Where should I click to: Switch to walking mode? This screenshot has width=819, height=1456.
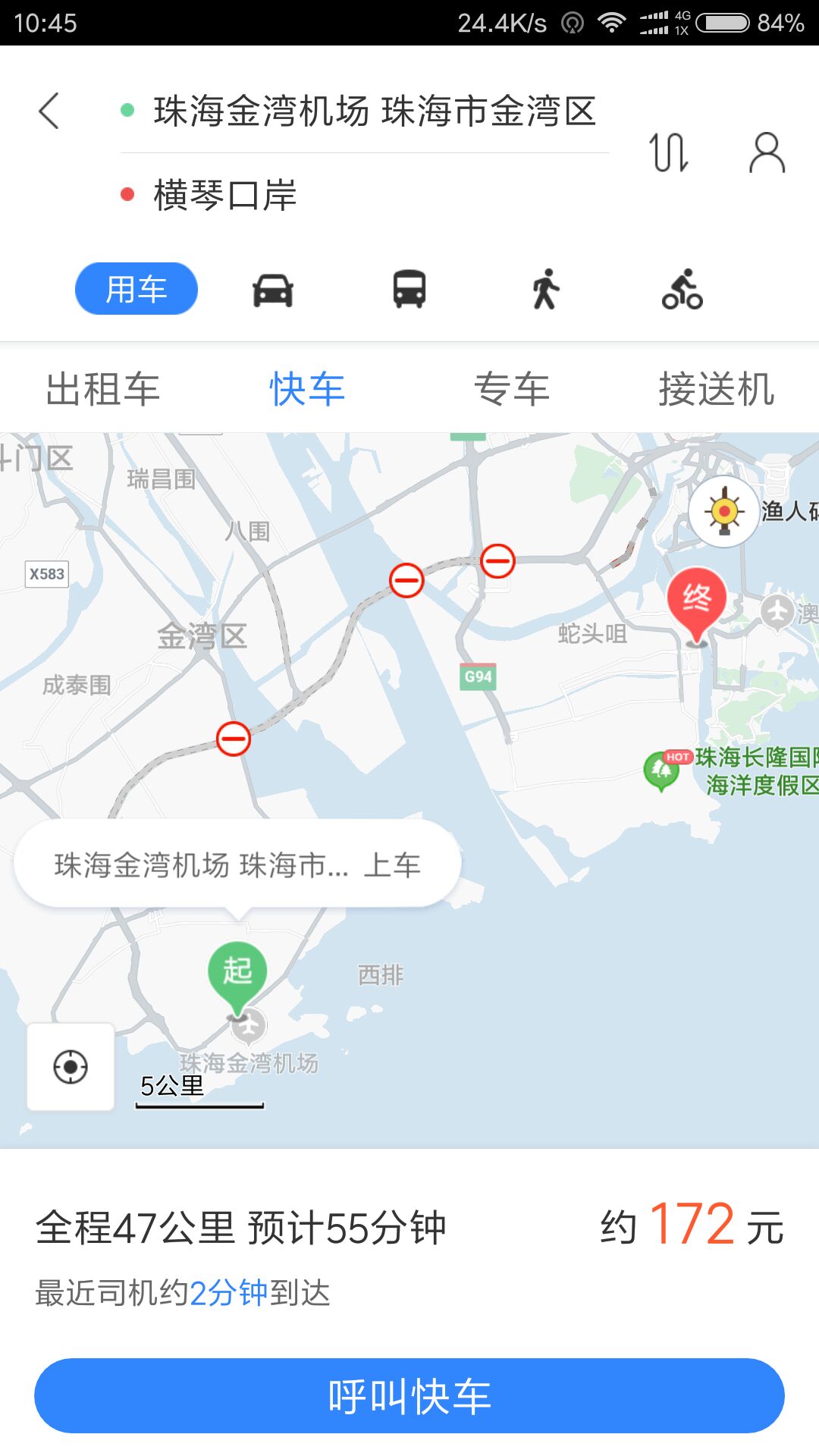coord(546,290)
